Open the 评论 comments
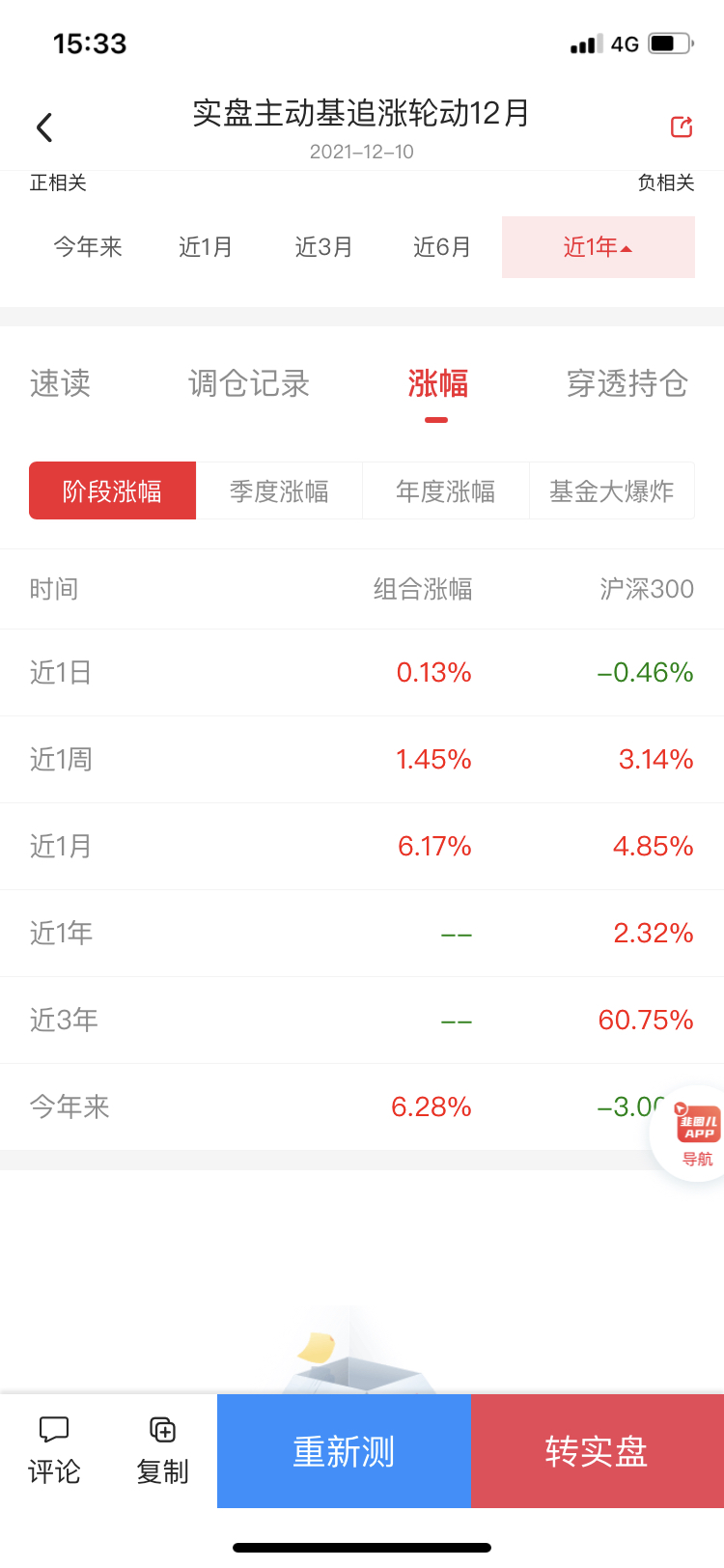 54,1450
